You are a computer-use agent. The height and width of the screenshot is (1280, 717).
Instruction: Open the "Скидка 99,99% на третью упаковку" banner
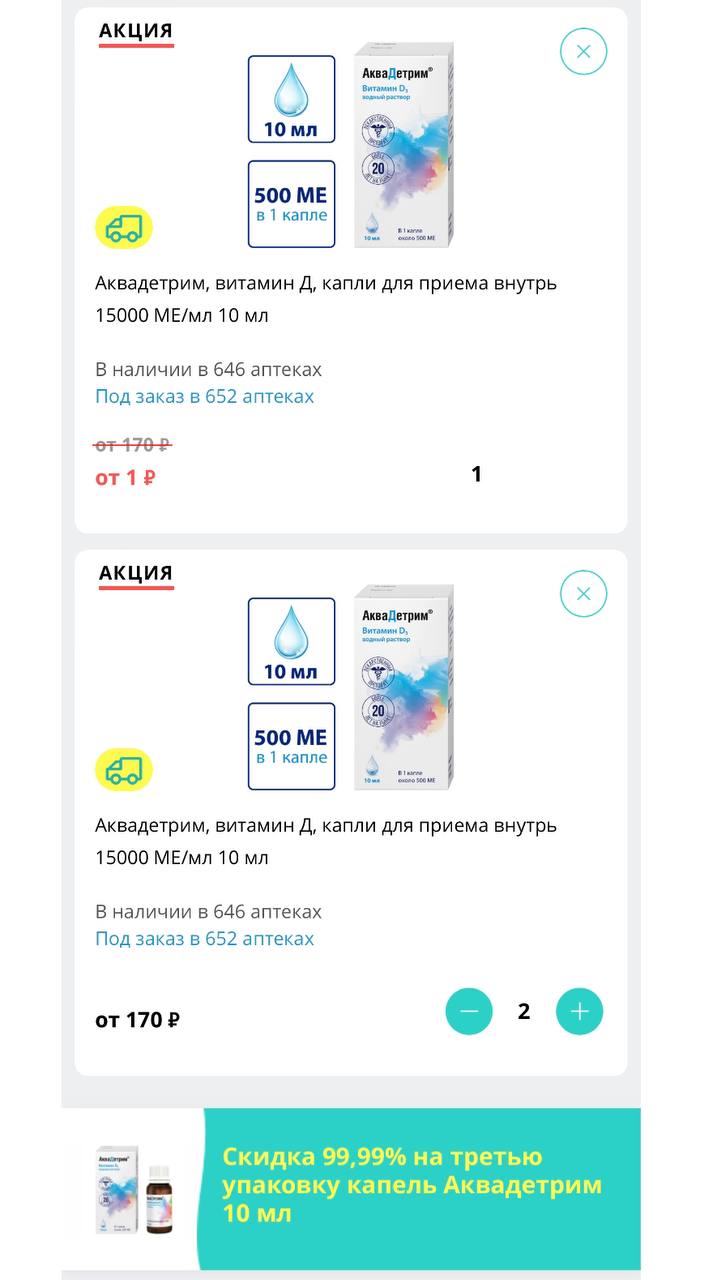pos(412,1186)
